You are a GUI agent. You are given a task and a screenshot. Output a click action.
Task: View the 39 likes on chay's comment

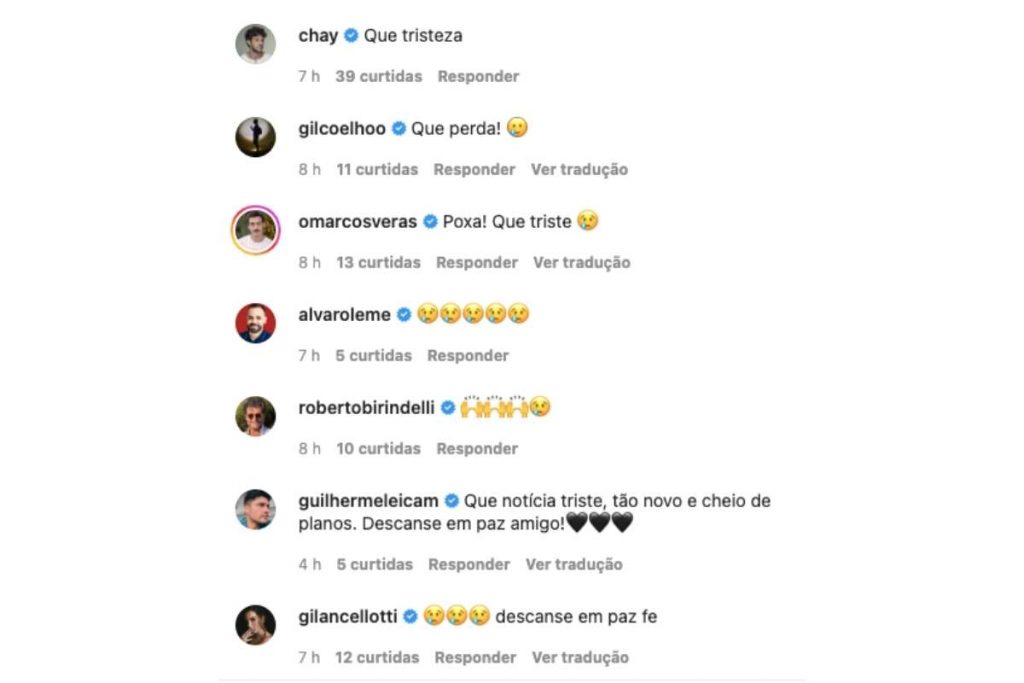[x=379, y=76]
